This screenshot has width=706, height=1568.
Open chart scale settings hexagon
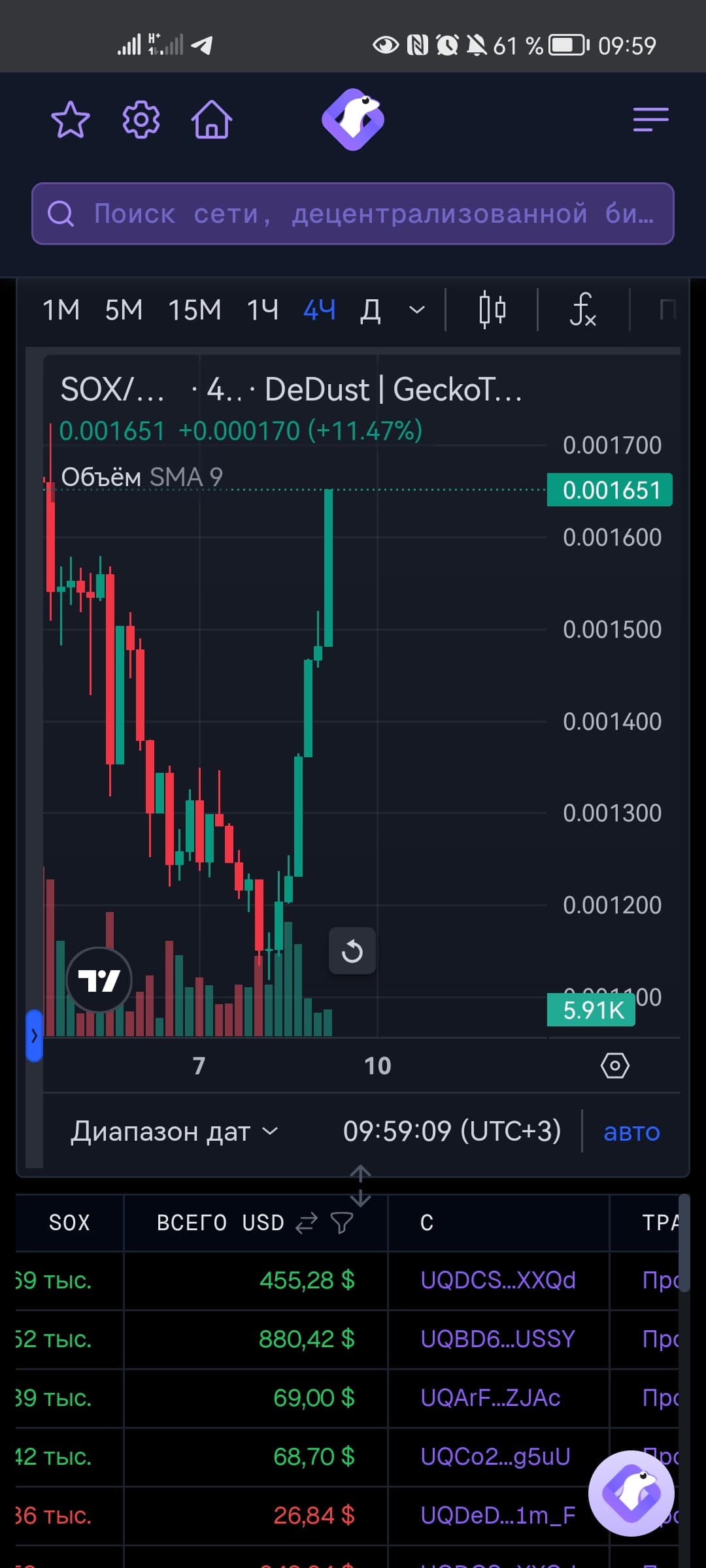(614, 1066)
